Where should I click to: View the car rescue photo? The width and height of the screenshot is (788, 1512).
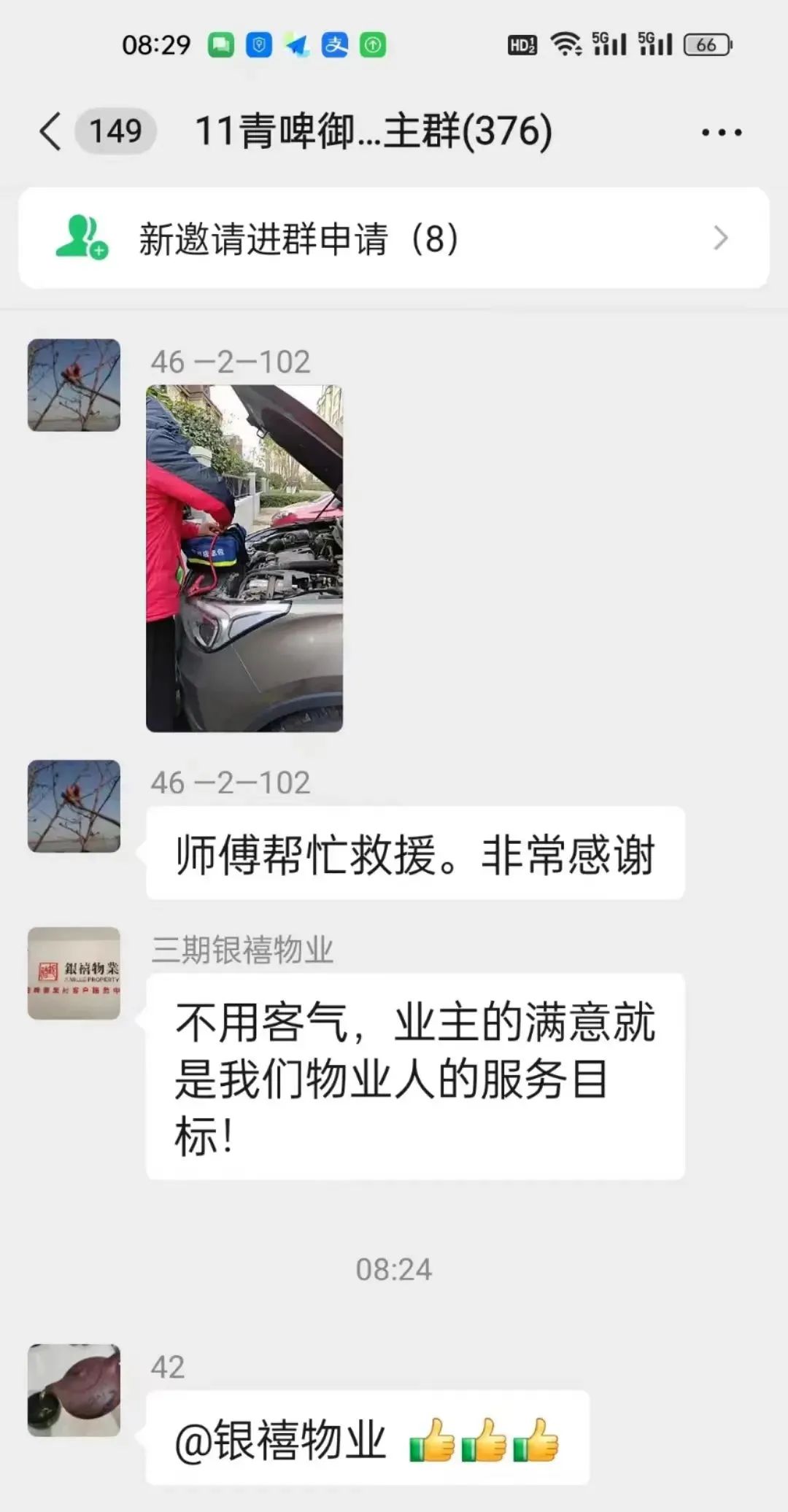point(244,558)
